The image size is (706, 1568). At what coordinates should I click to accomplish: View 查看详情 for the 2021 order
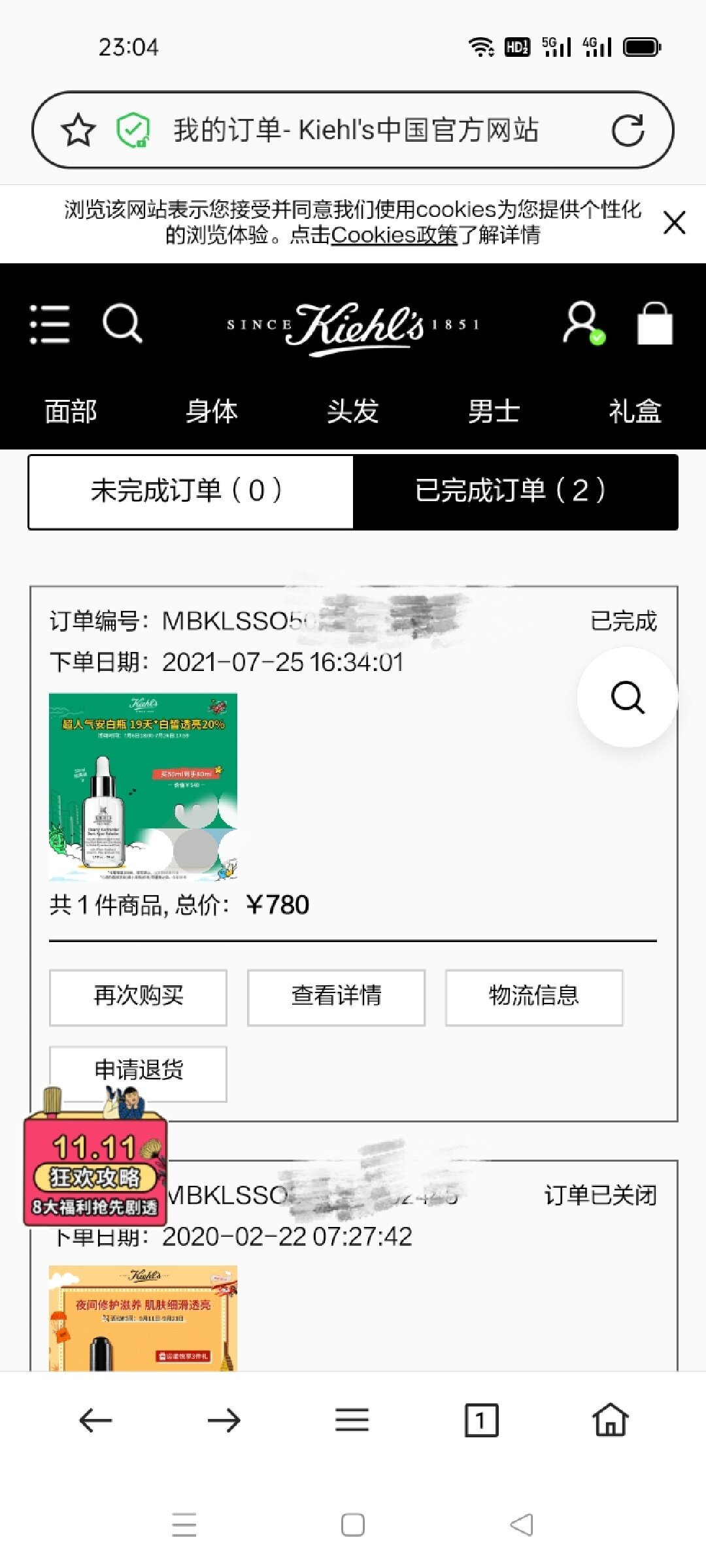tap(336, 997)
